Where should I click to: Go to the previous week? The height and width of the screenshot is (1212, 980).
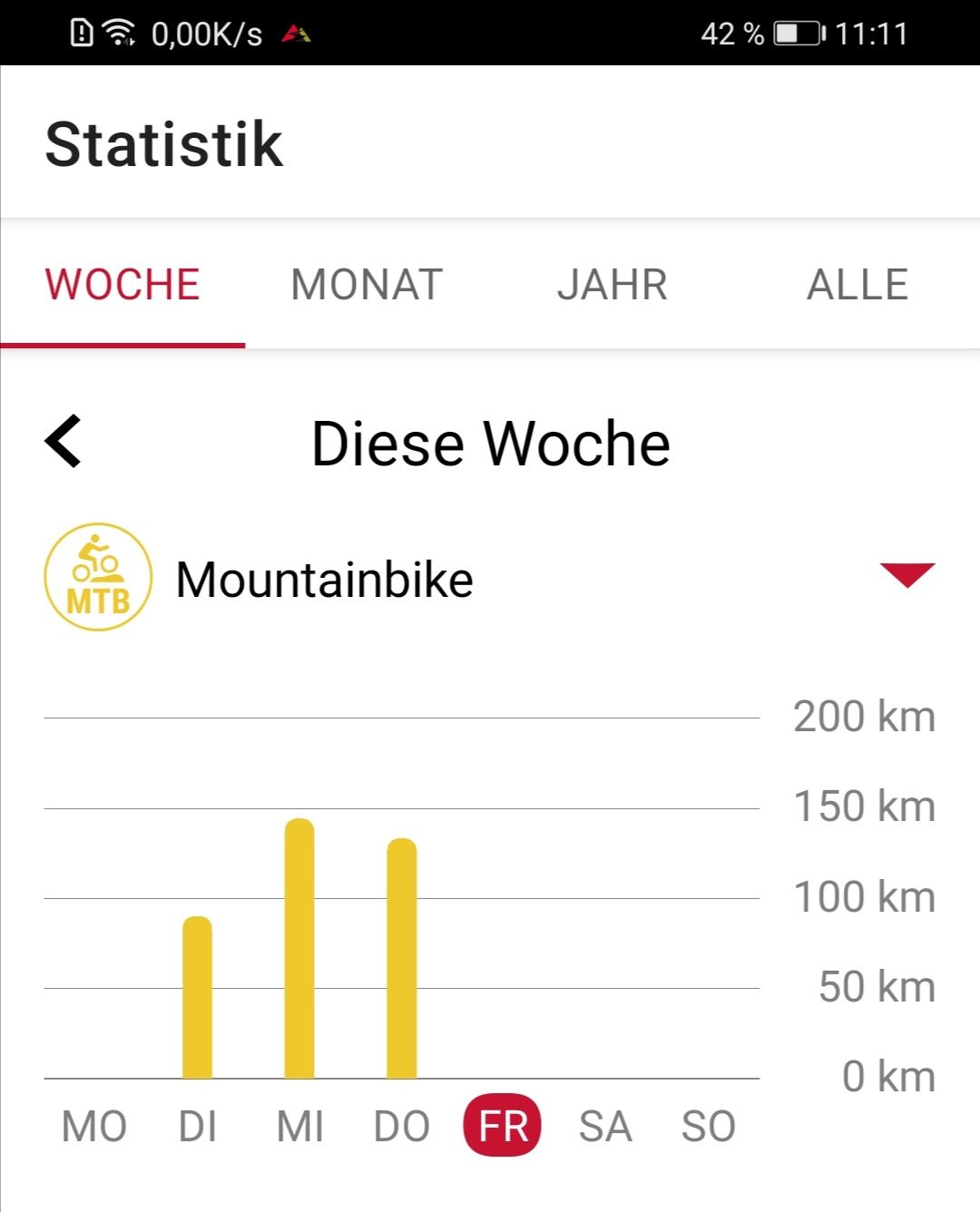point(64,442)
